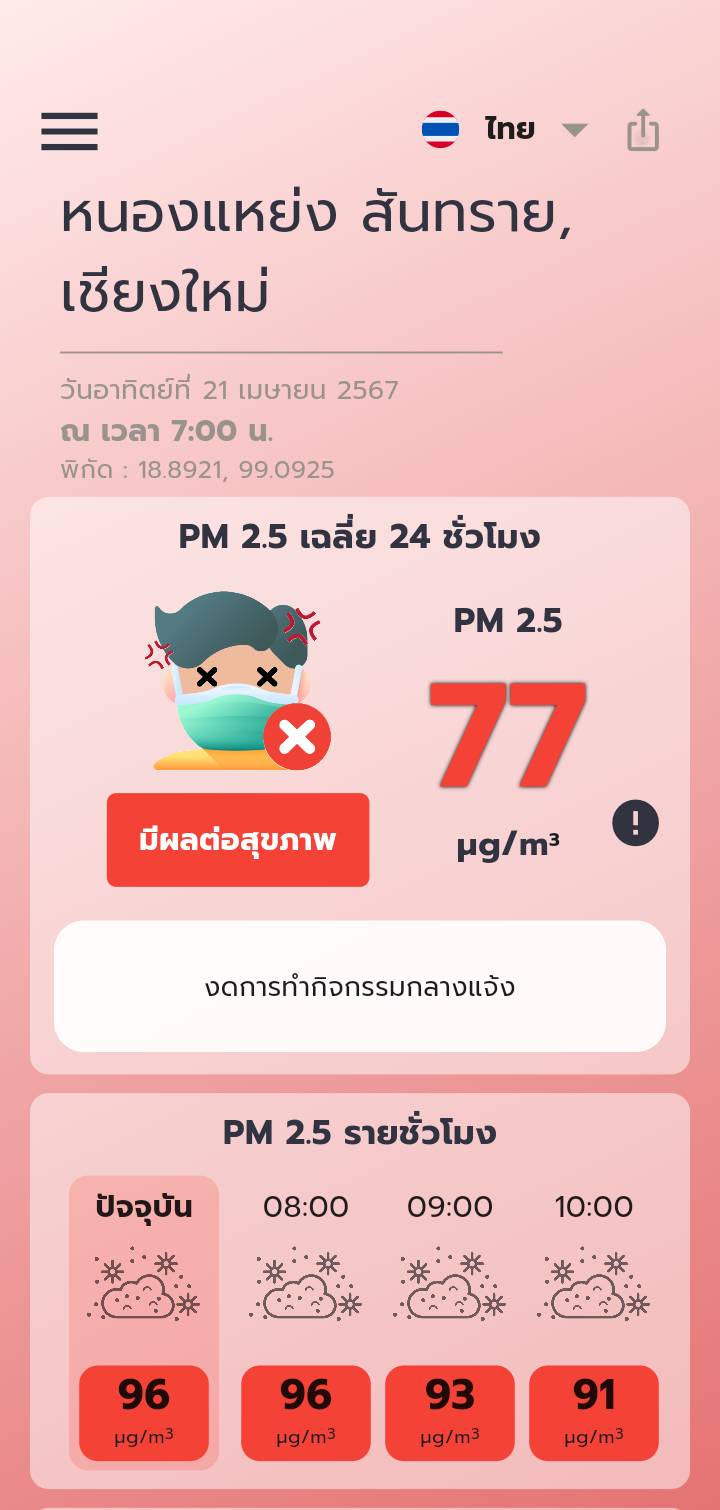The width and height of the screenshot is (720, 1510).
Task: Select the 10:00 hourly PM 2.5 forecast
Action: [x=594, y=1318]
